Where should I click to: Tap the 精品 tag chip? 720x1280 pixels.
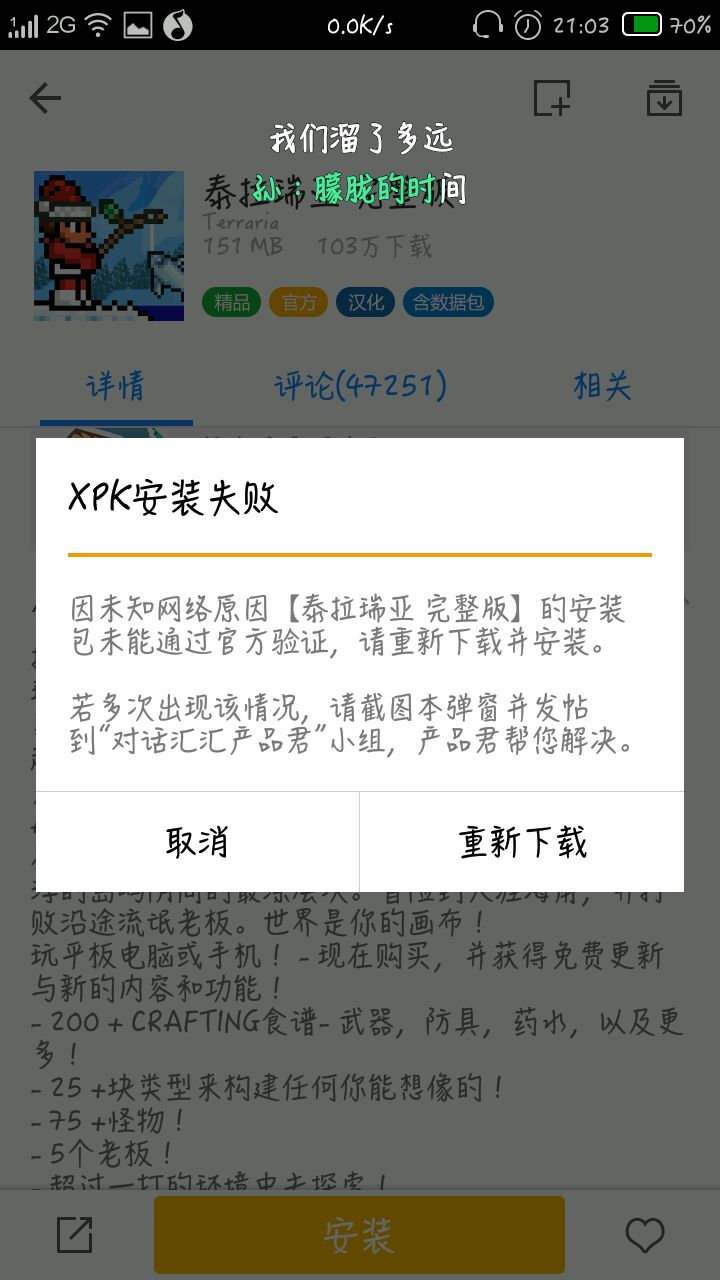[232, 302]
